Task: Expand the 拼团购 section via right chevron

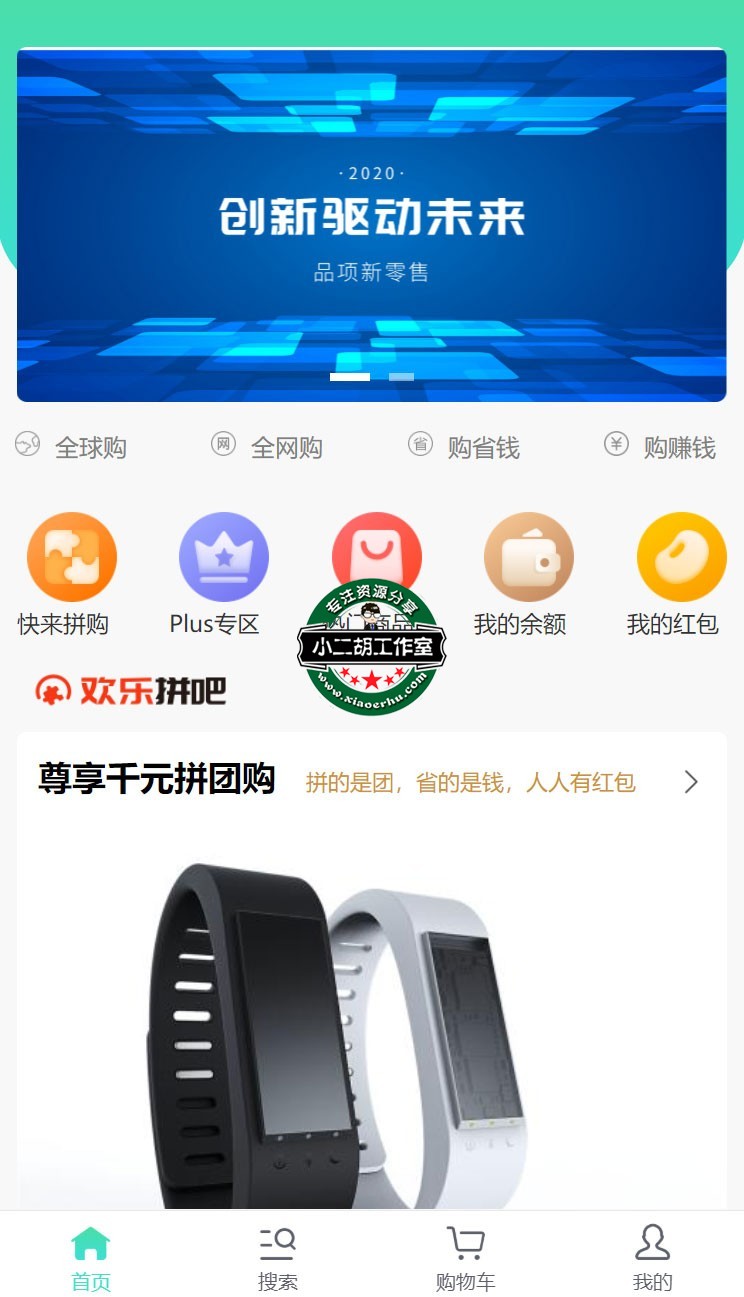Action: click(692, 782)
